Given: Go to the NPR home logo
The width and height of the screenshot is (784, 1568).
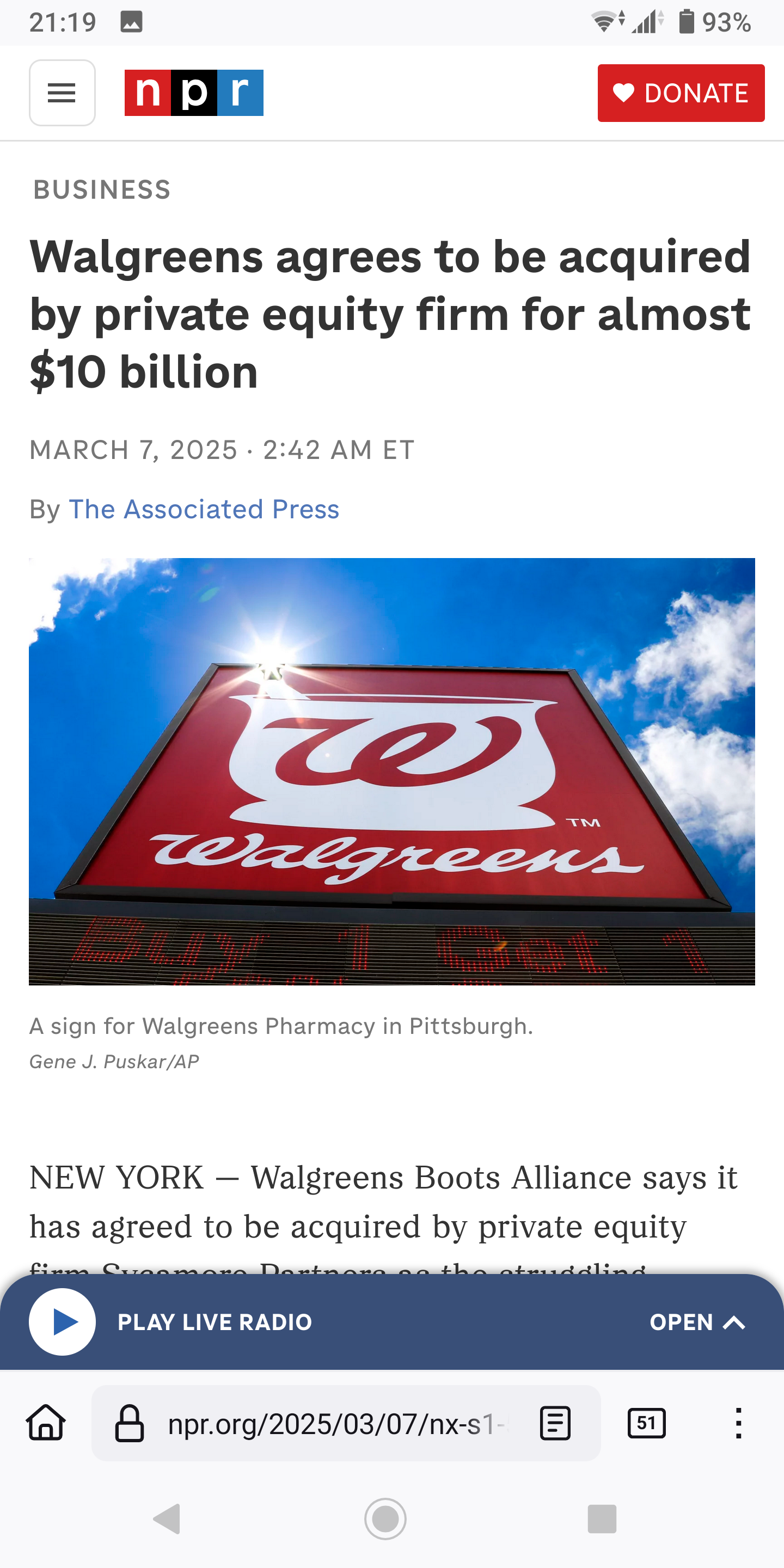Looking at the screenshot, I should click(194, 93).
